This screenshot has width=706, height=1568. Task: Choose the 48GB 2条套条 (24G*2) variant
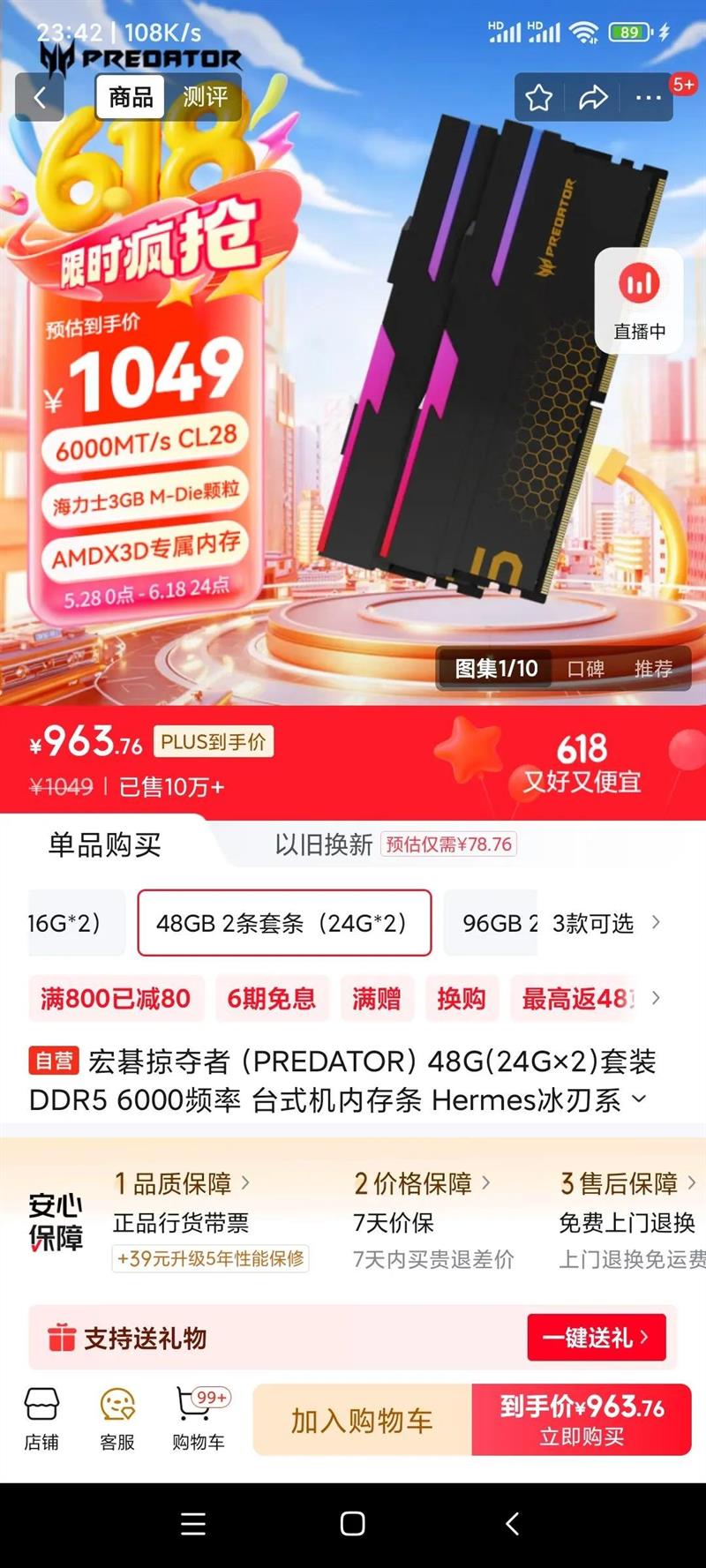pos(284,923)
